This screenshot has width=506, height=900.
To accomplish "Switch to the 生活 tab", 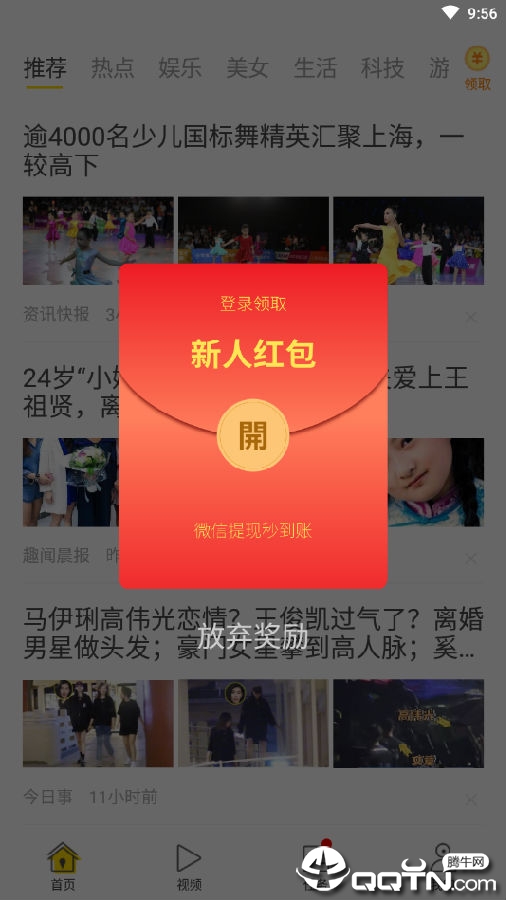I will [315, 68].
